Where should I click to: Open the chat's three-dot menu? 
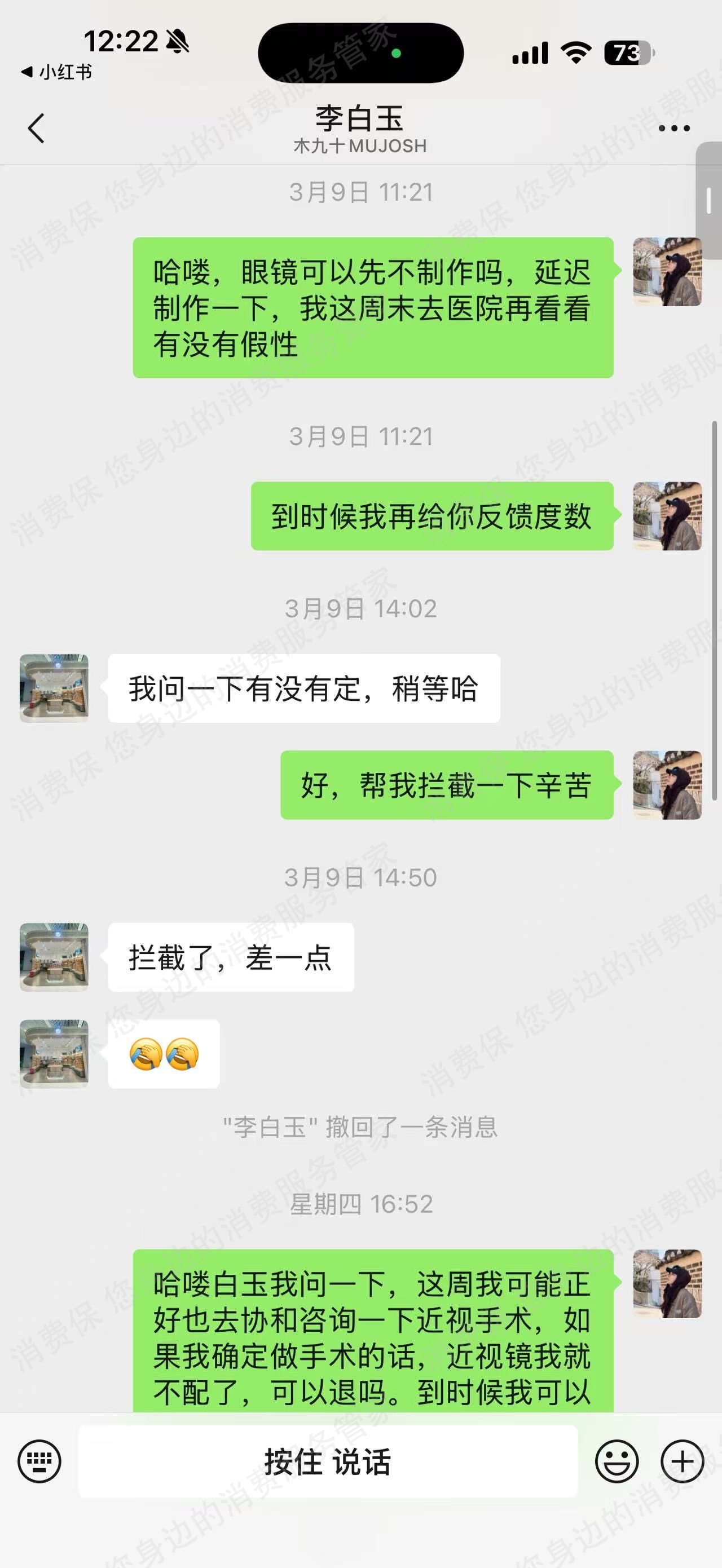(x=674, y=129)
